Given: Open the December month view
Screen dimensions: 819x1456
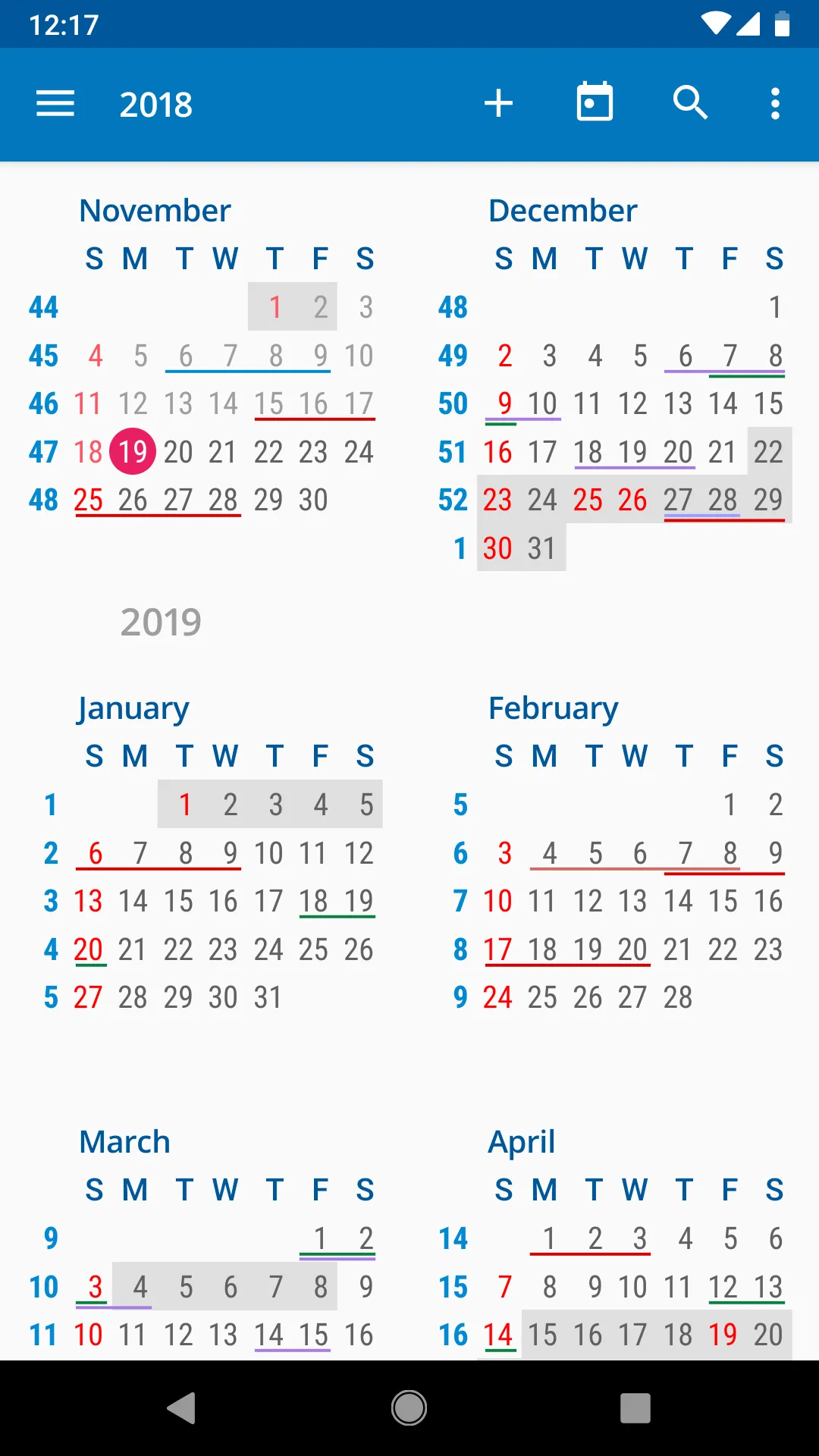Looking at the screenshot, I should tap(562, 211).
